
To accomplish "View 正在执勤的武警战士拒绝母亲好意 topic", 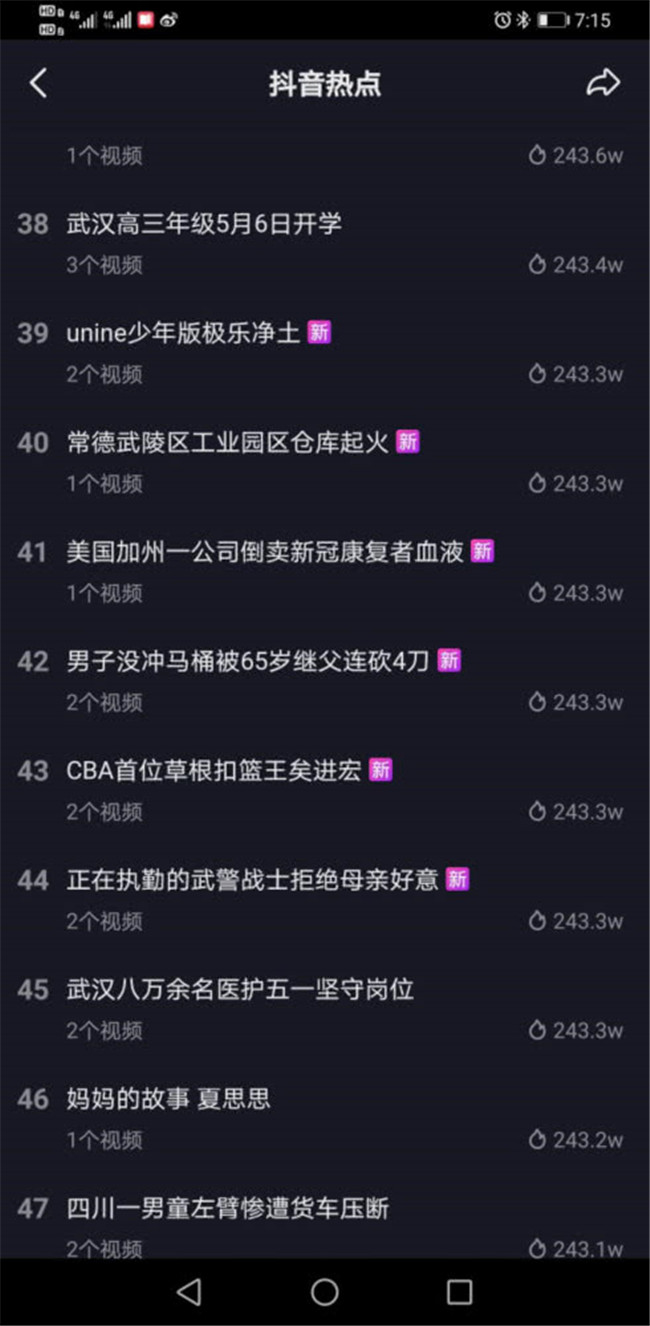I will point(252,879).
